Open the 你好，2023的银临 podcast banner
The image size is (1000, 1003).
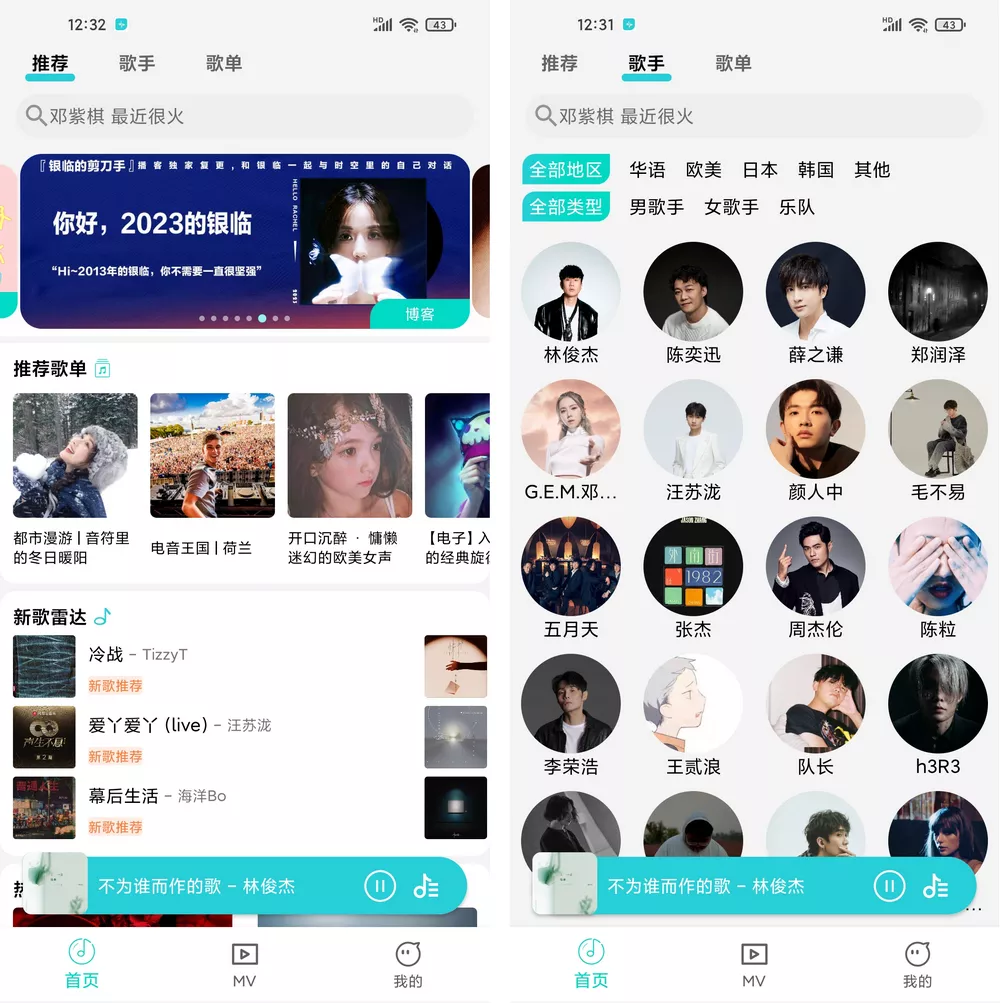[244, 240]
